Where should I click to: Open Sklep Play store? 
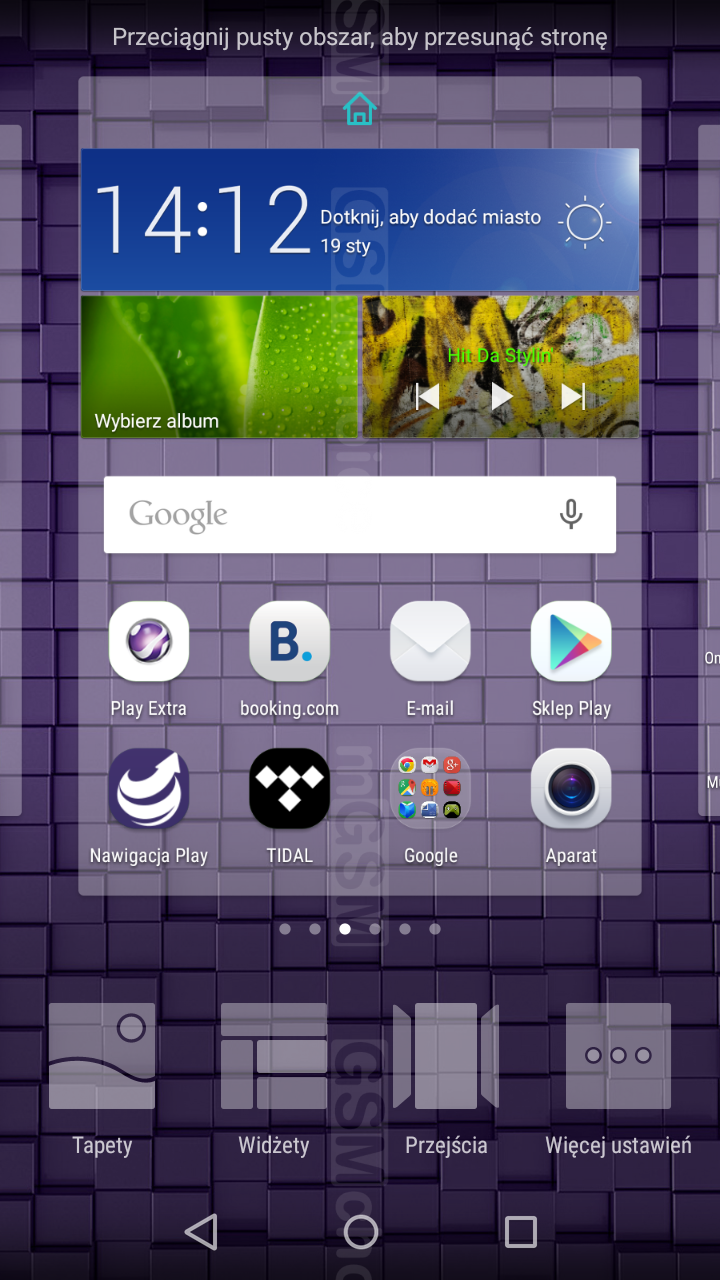click(571, 642)
